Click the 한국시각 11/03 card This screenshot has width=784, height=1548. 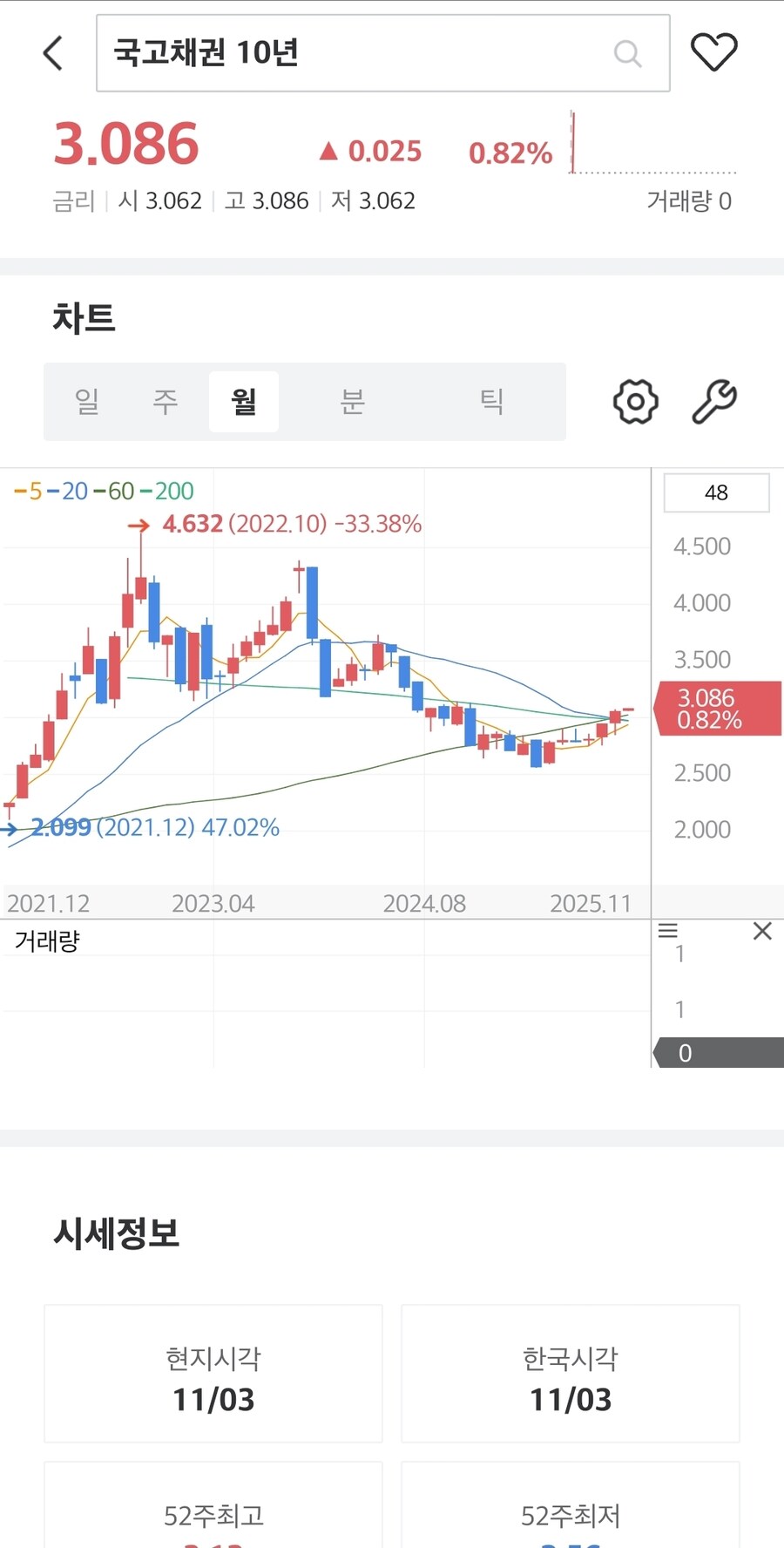571,1375
